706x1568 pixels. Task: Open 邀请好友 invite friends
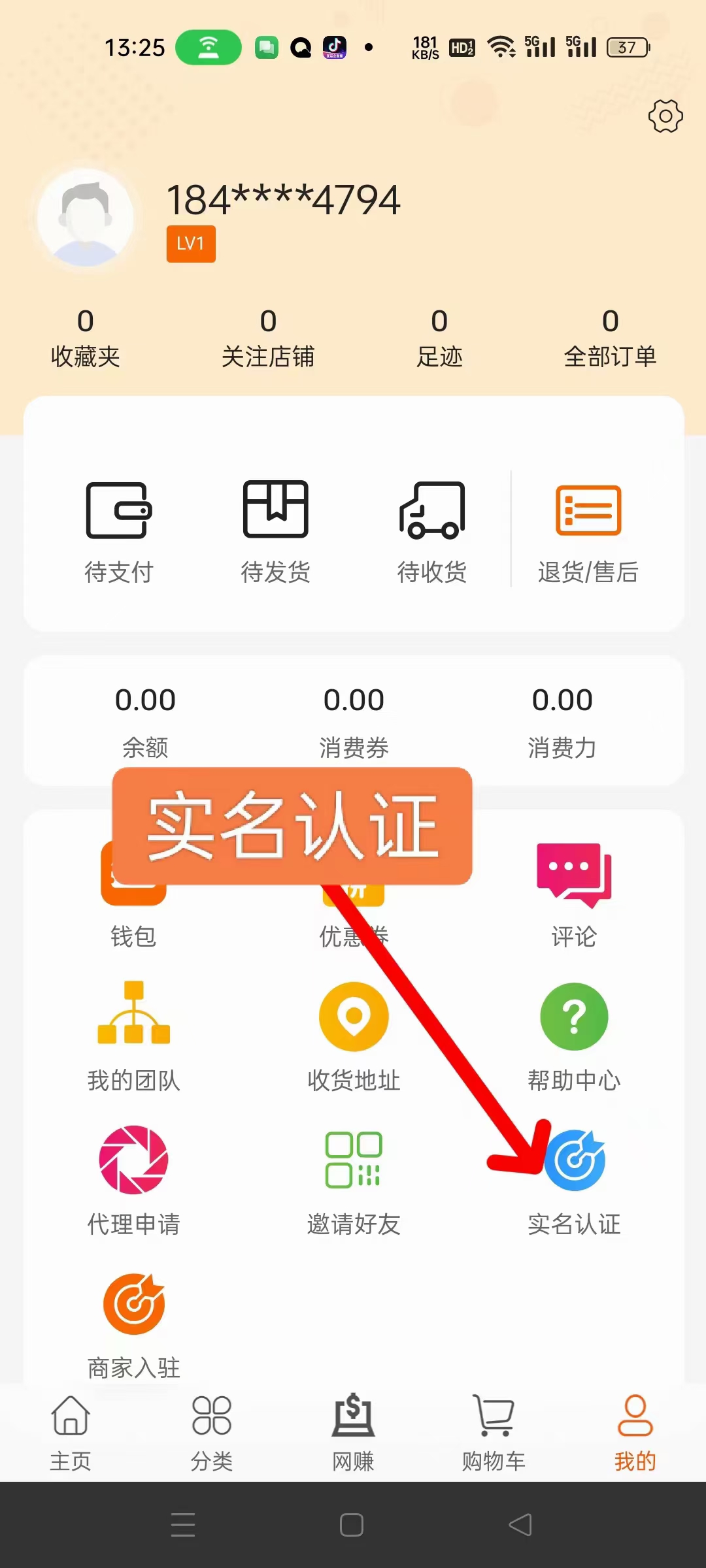pos(354,1179)
